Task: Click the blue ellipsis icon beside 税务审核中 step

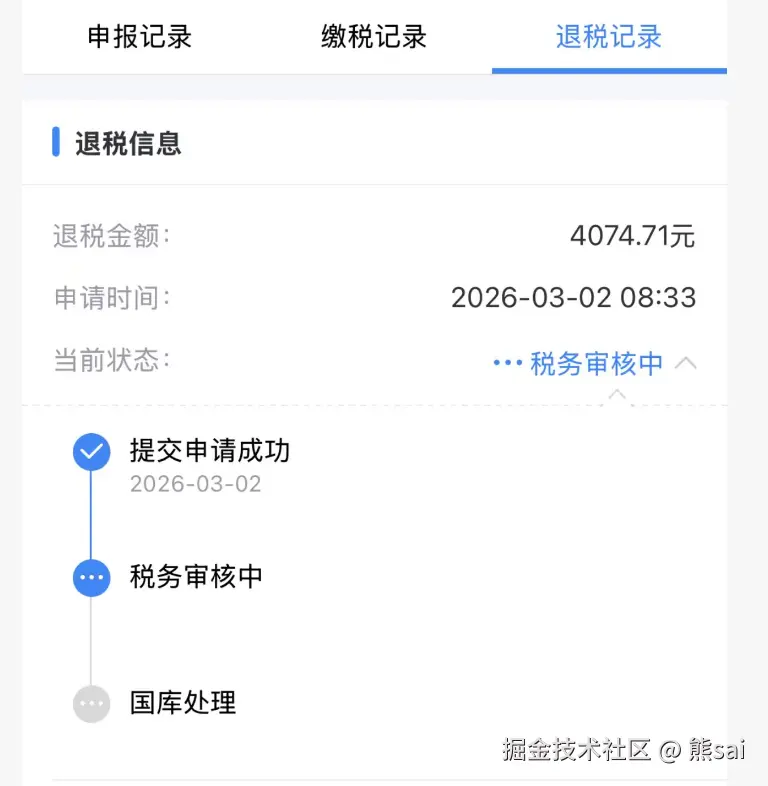Action: coord(91,577)
